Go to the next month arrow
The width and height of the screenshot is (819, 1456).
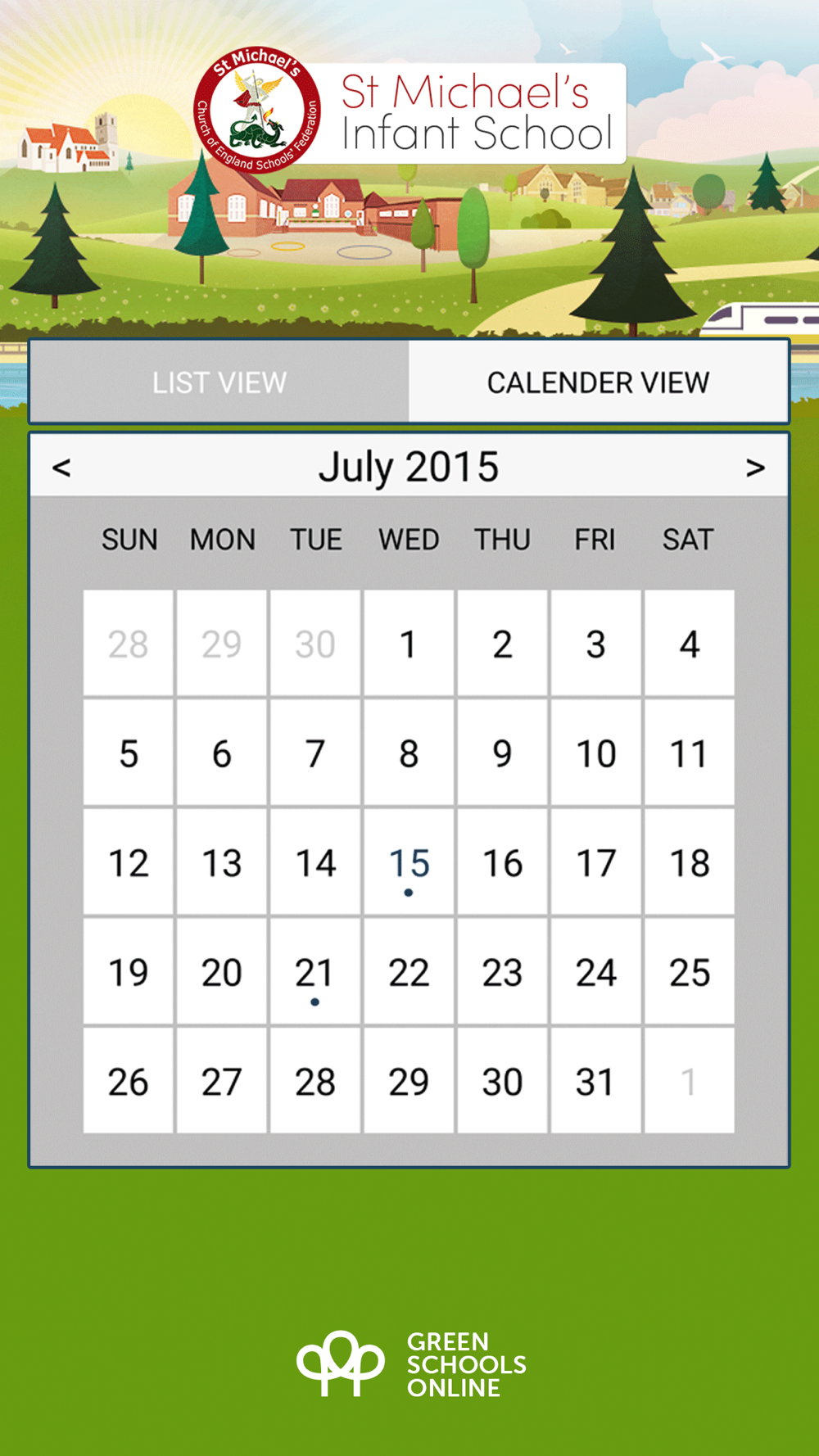coord(755,468)
